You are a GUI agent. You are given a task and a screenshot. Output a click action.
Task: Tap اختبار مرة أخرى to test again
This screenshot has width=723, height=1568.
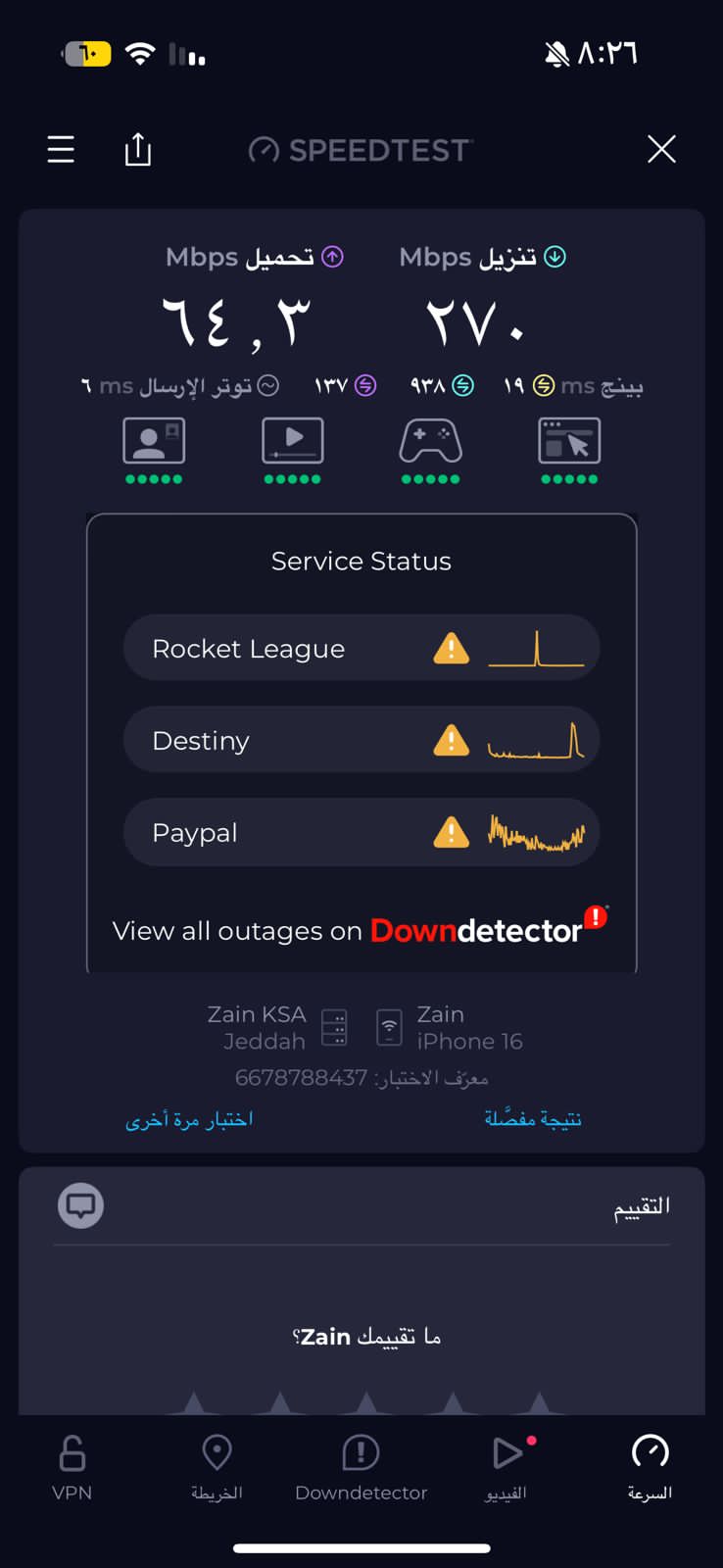pos(189,1119)
